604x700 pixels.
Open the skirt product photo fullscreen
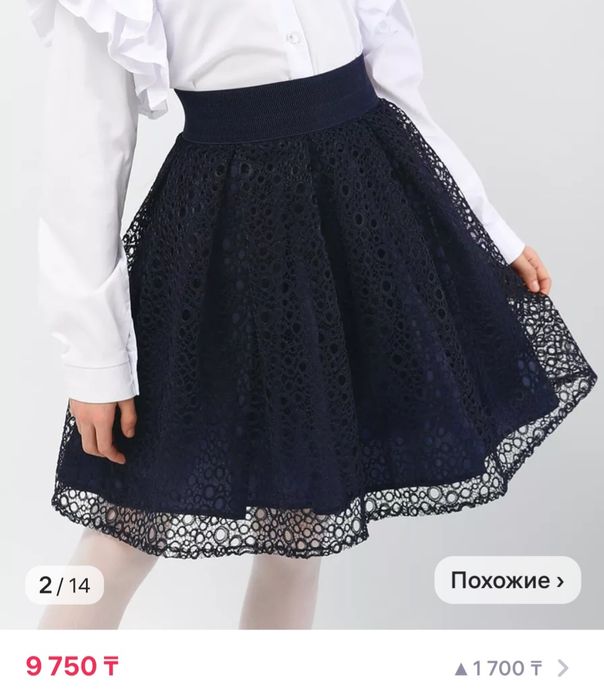[x=302, y=300]
